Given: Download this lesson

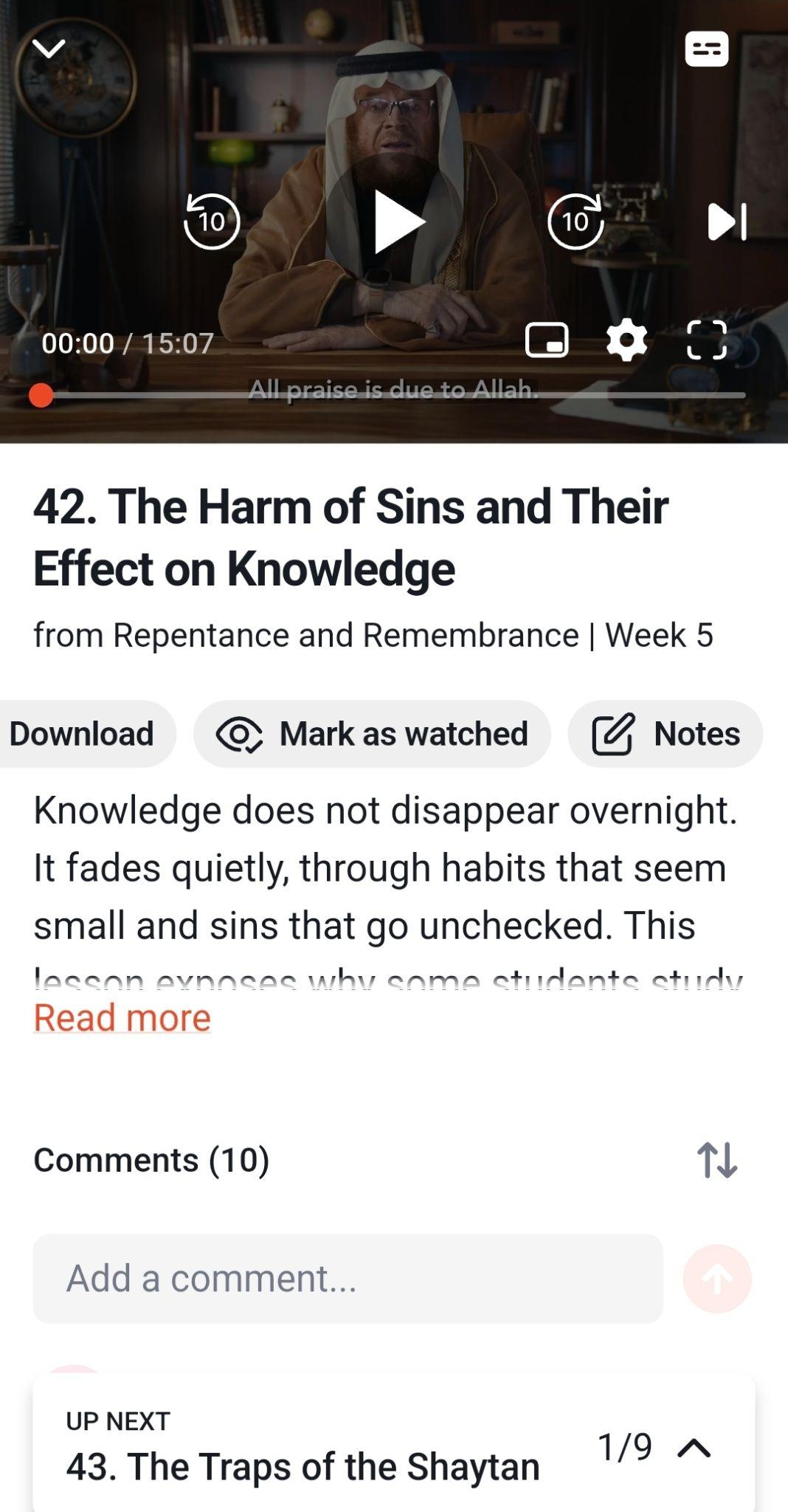Looking at the screenshot, I should point(81,734).
